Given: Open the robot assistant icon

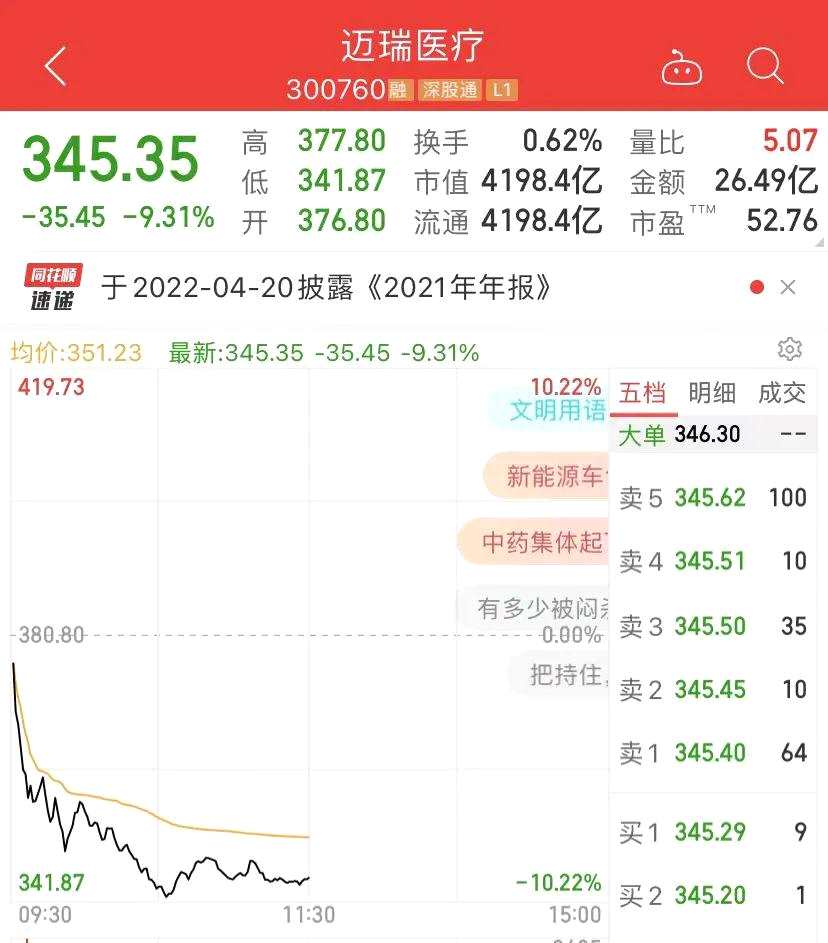Looking at the screenshot, I should pos(682,68).
